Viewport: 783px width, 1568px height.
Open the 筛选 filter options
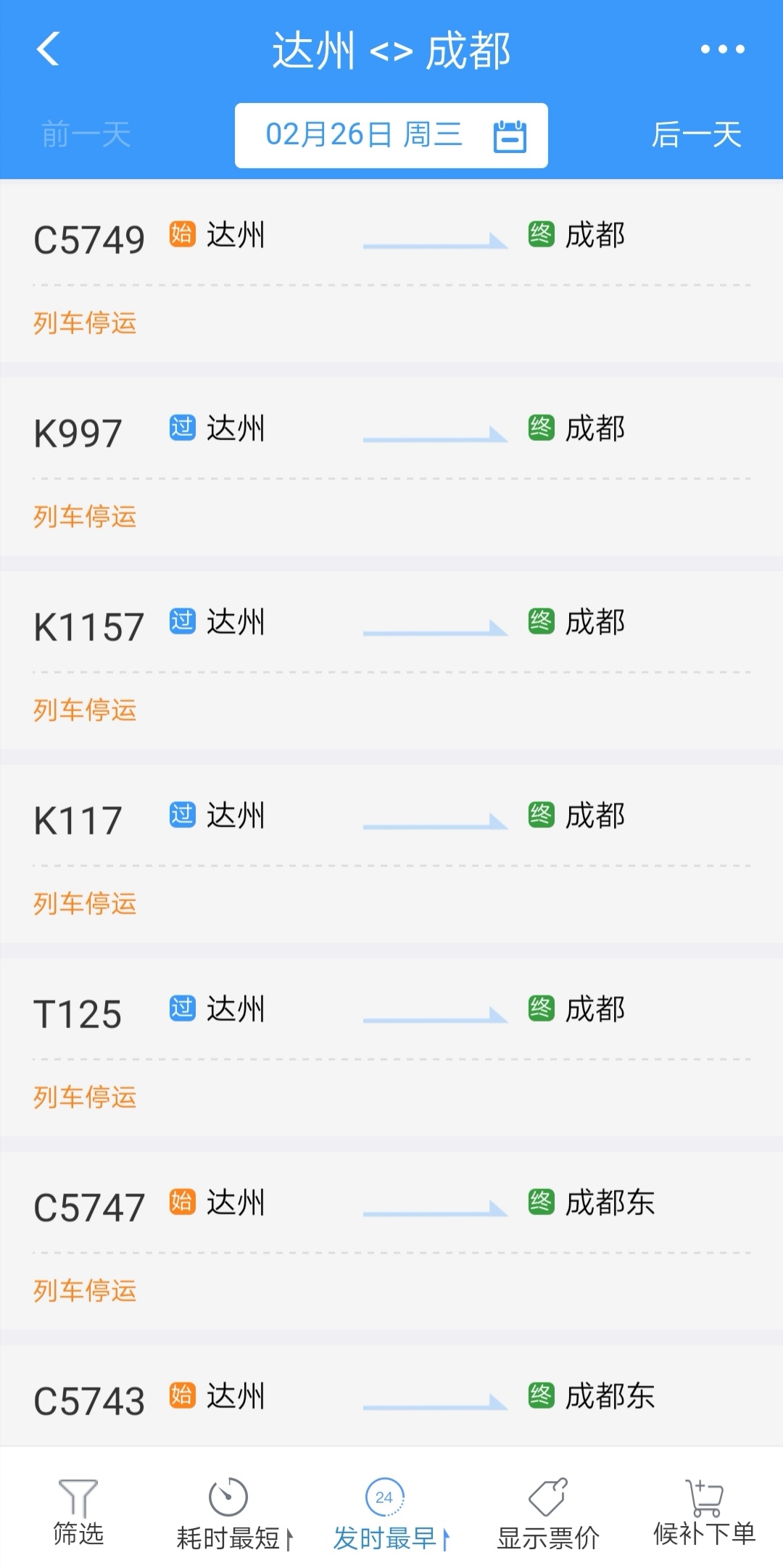click(78, 1511)
